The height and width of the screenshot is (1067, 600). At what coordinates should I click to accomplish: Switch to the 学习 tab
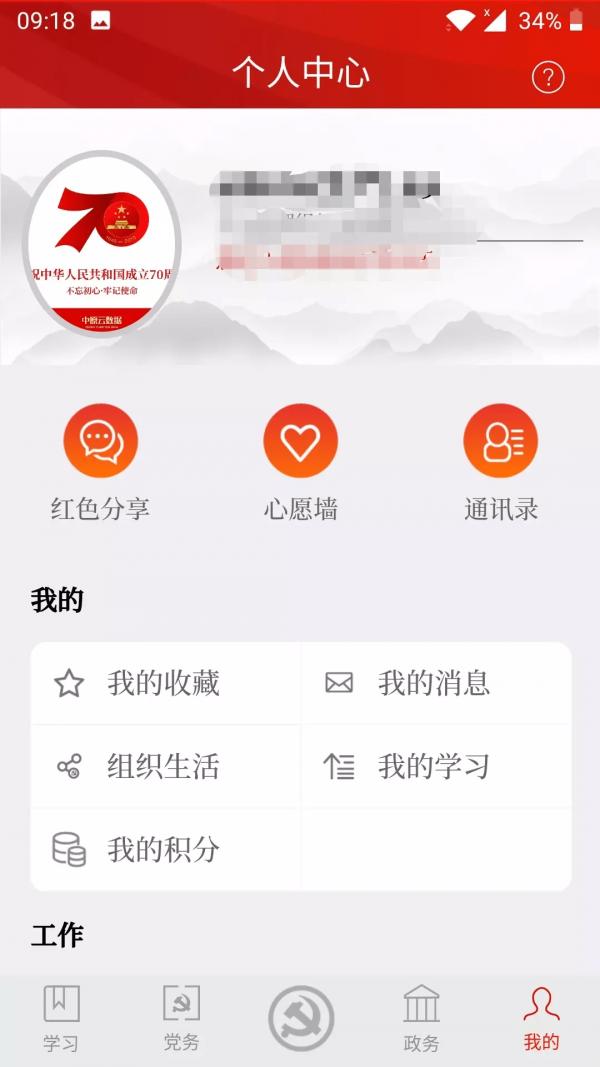tap(61, 1018)
